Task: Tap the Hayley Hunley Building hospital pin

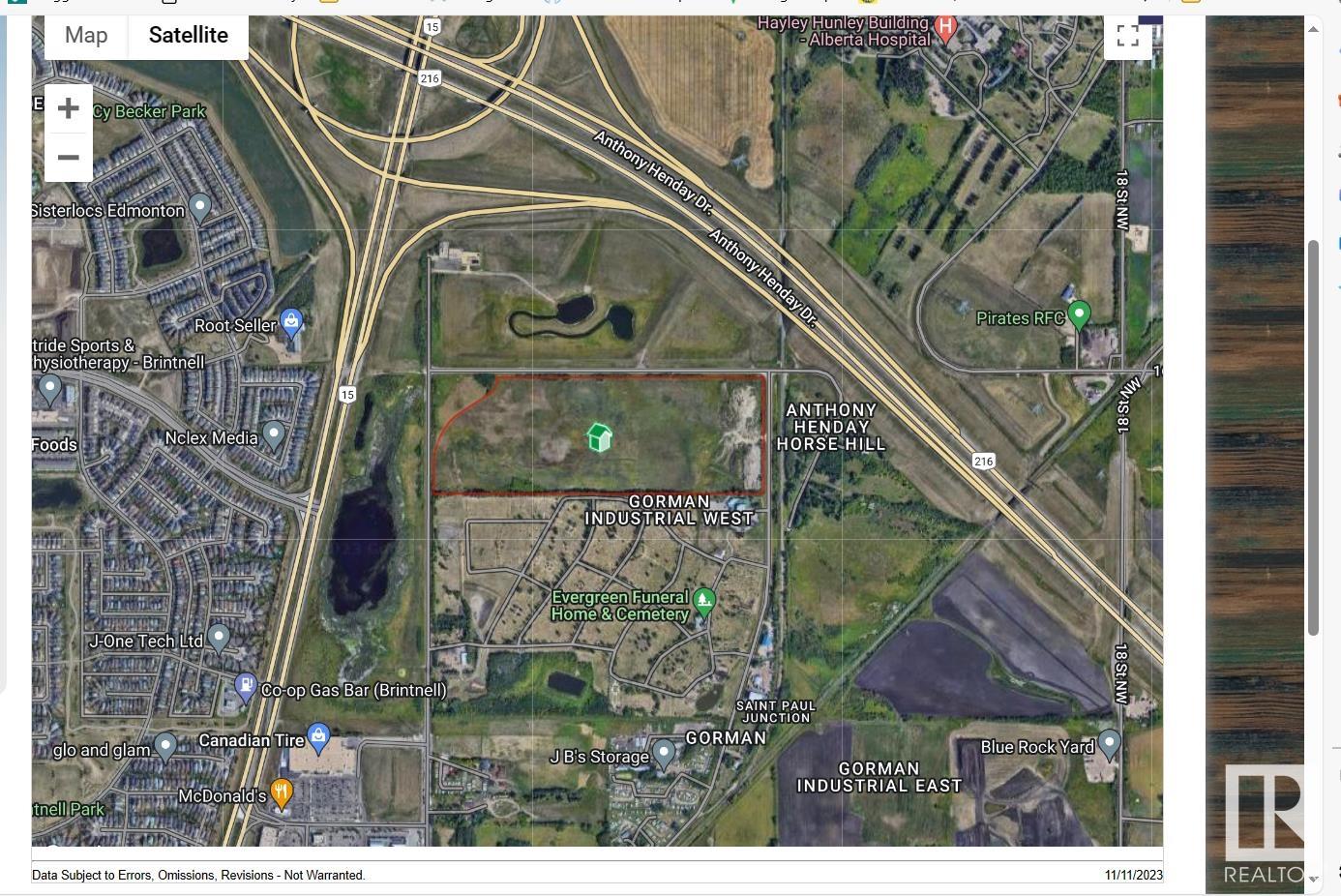Action: 946,28
